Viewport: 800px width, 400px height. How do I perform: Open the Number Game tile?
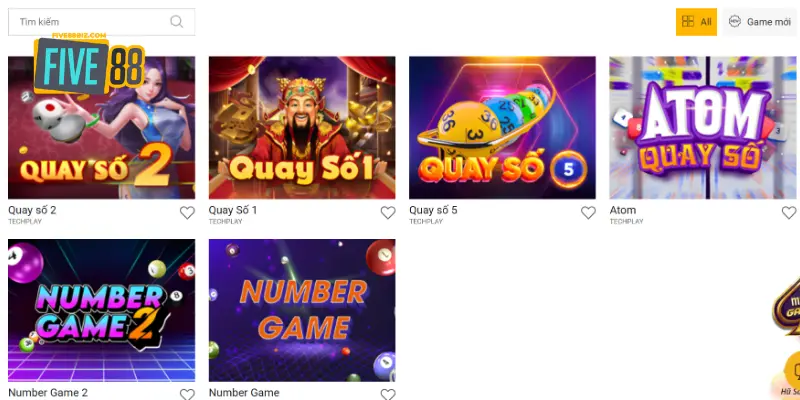coord(301,310)
